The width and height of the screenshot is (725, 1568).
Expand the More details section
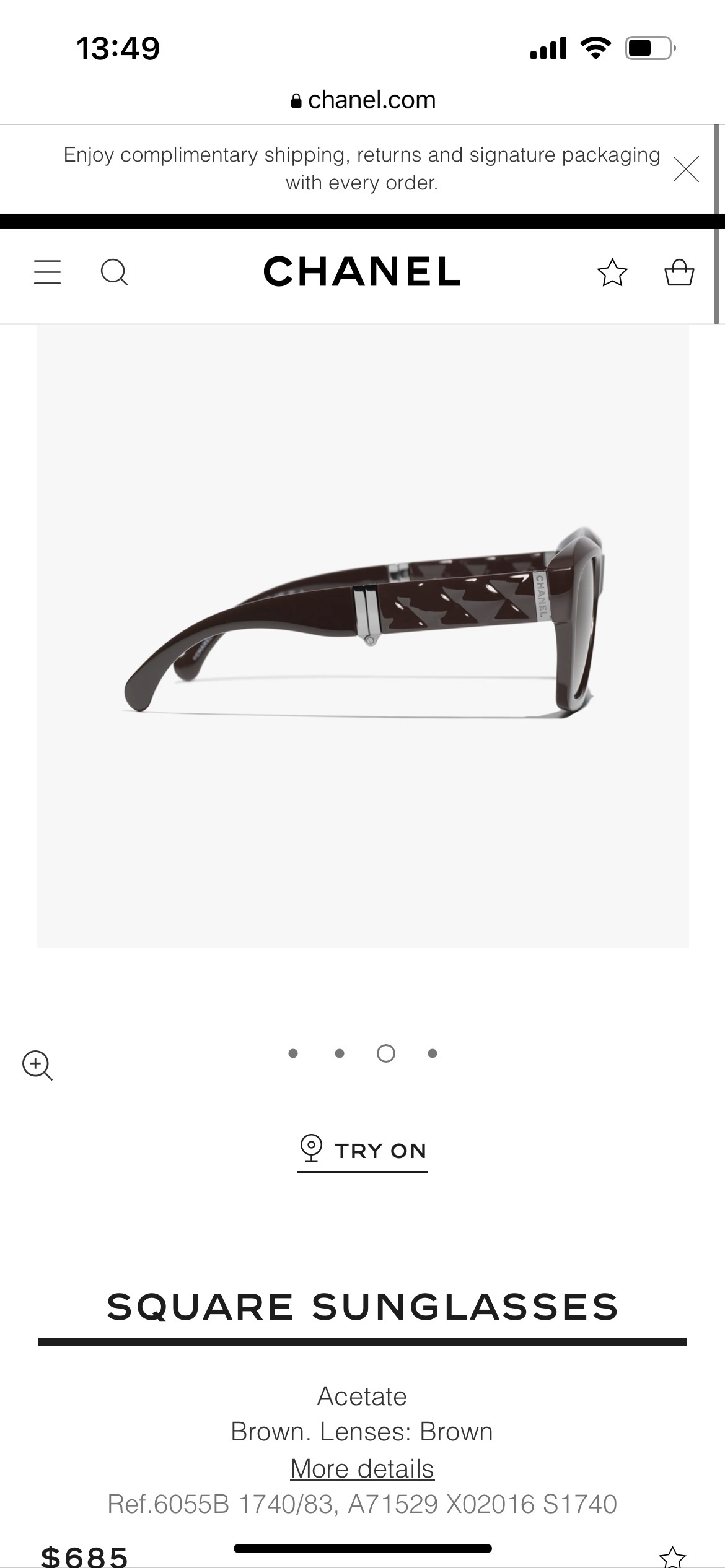[362, 1468]
